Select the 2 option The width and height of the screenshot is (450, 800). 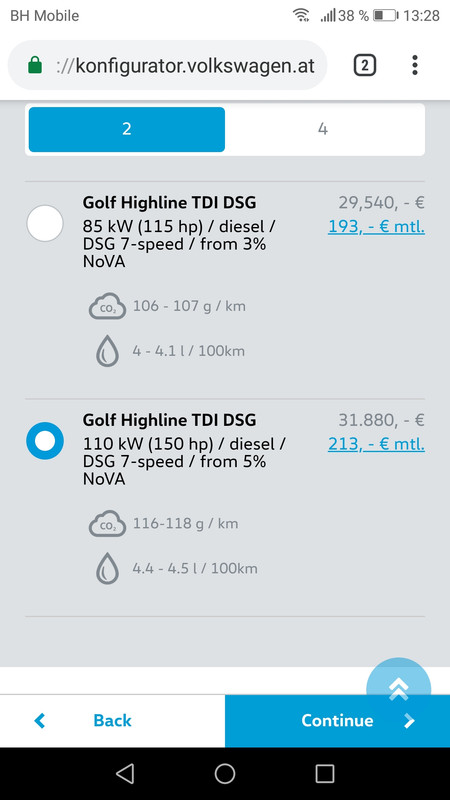127,129
